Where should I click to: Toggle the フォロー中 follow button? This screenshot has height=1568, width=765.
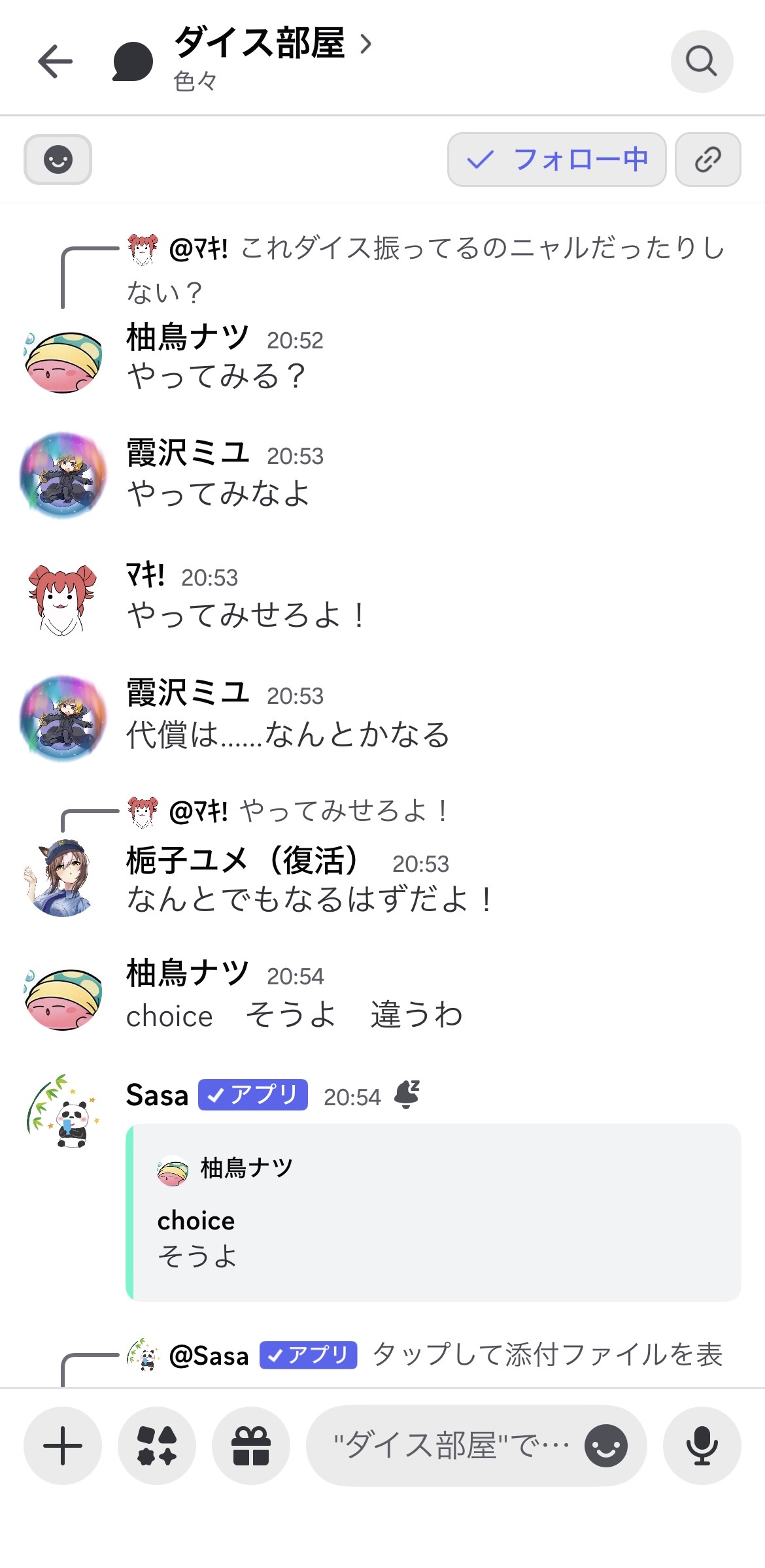click(556, 159)
